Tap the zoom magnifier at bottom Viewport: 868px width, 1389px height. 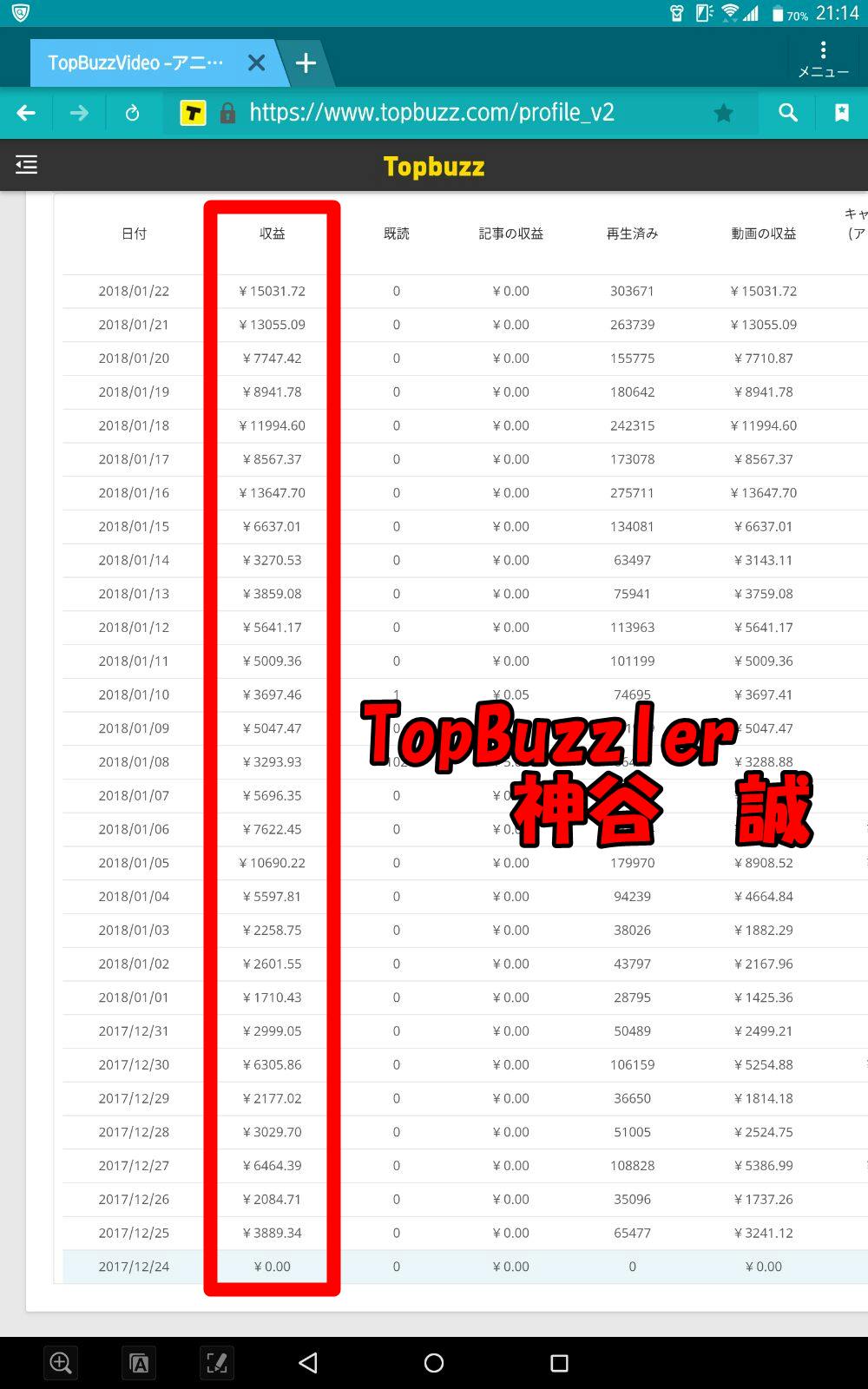(61, 1363)
